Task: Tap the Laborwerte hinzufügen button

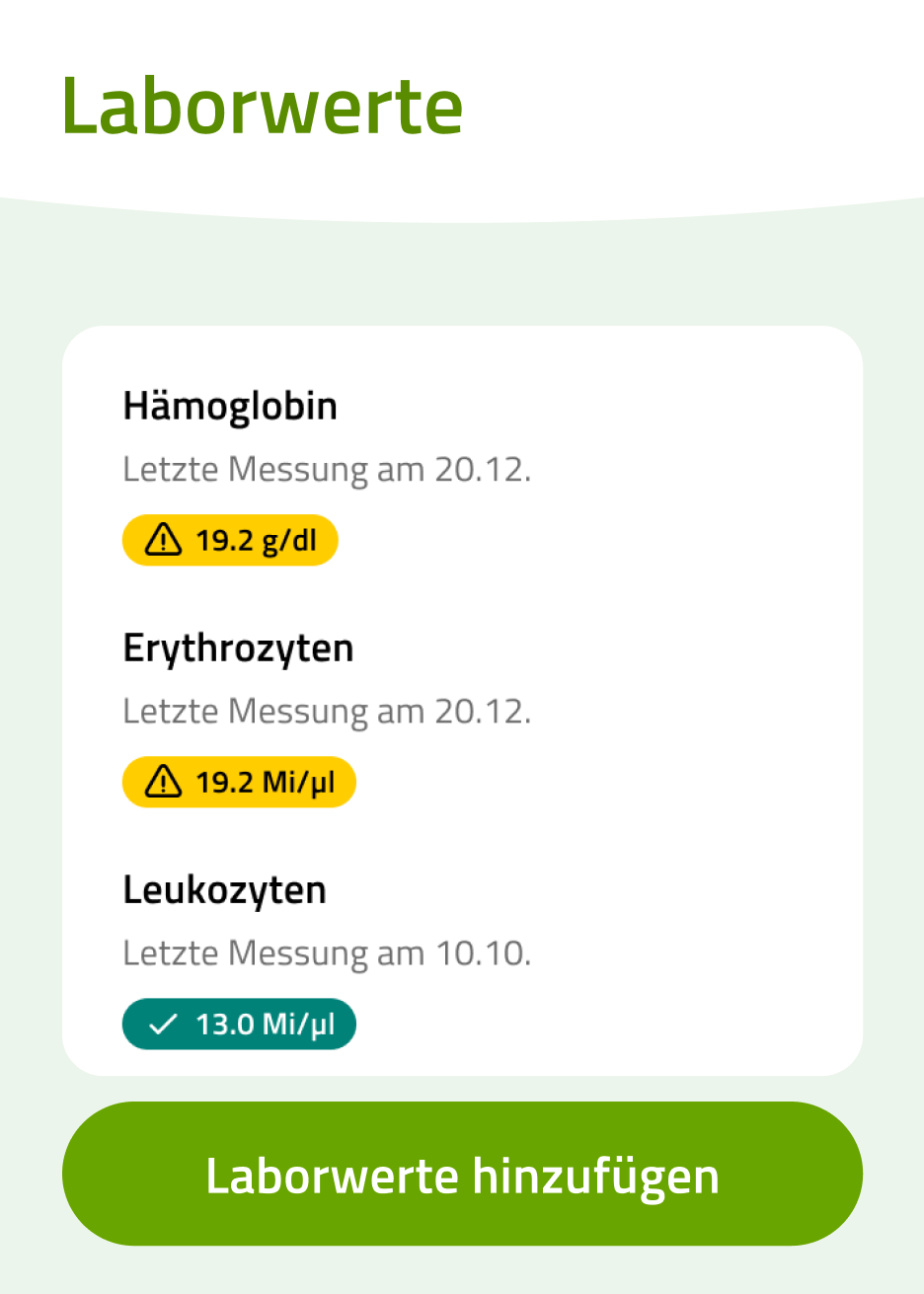Action: coord(462,1174)
